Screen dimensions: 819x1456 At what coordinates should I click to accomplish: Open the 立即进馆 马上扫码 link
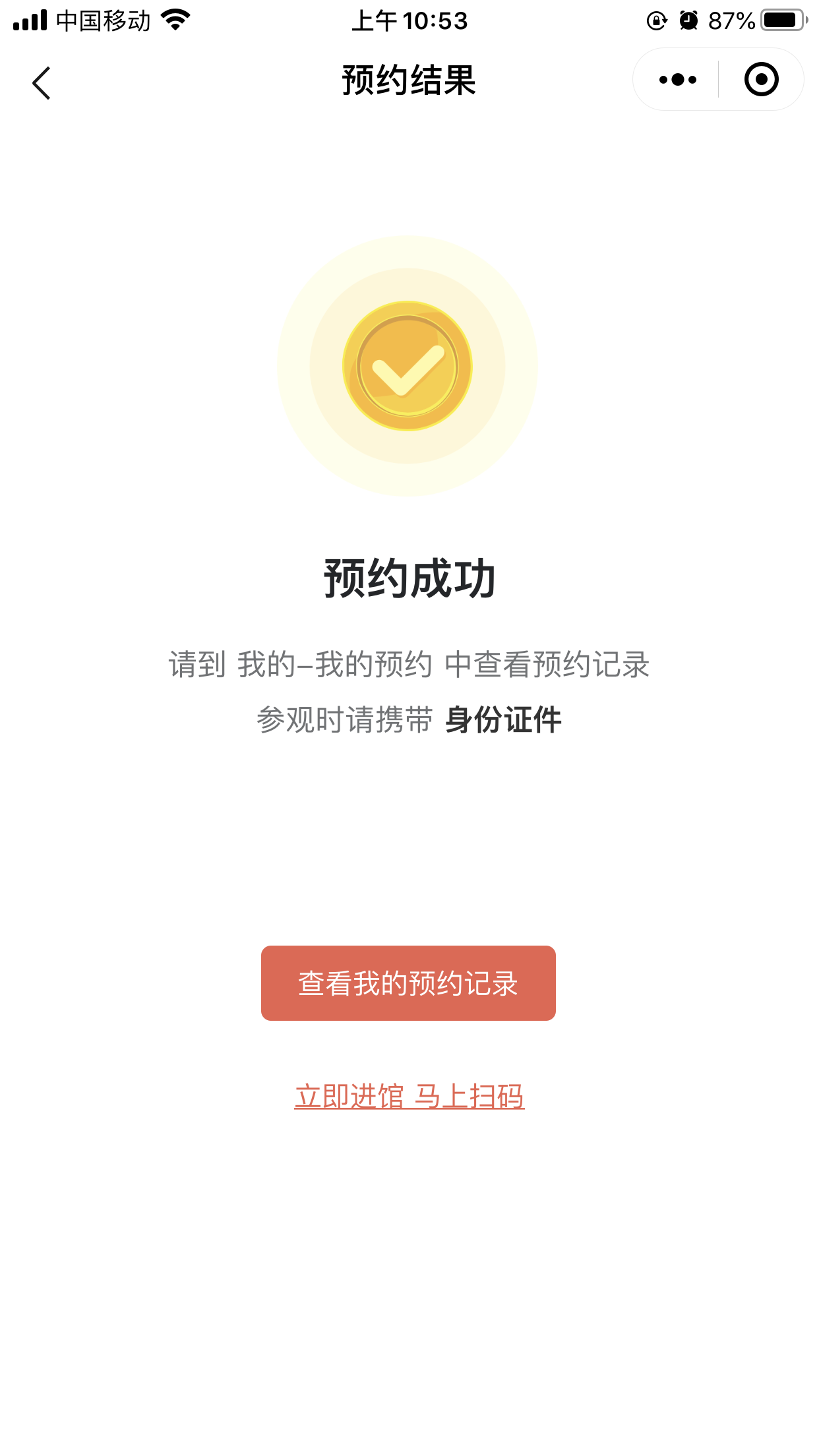409,1097
